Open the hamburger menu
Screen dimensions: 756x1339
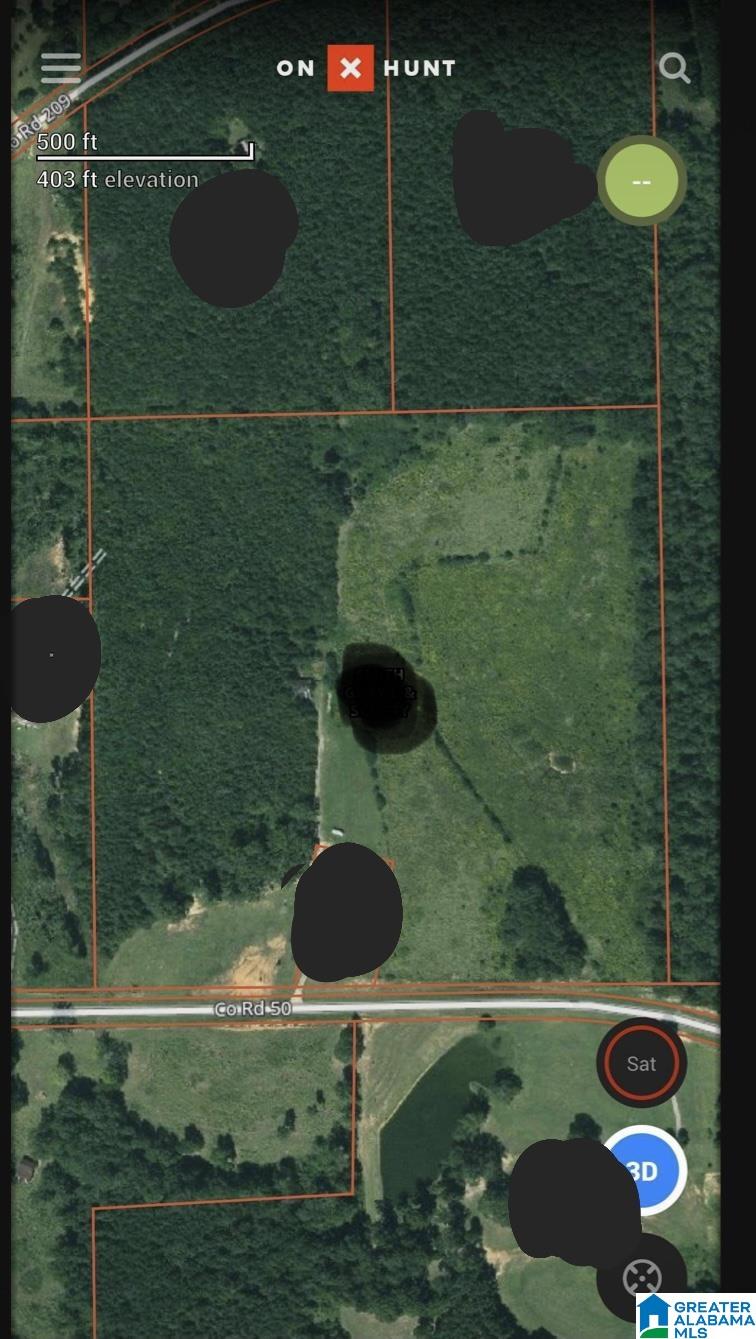click(x=61, y=68)
